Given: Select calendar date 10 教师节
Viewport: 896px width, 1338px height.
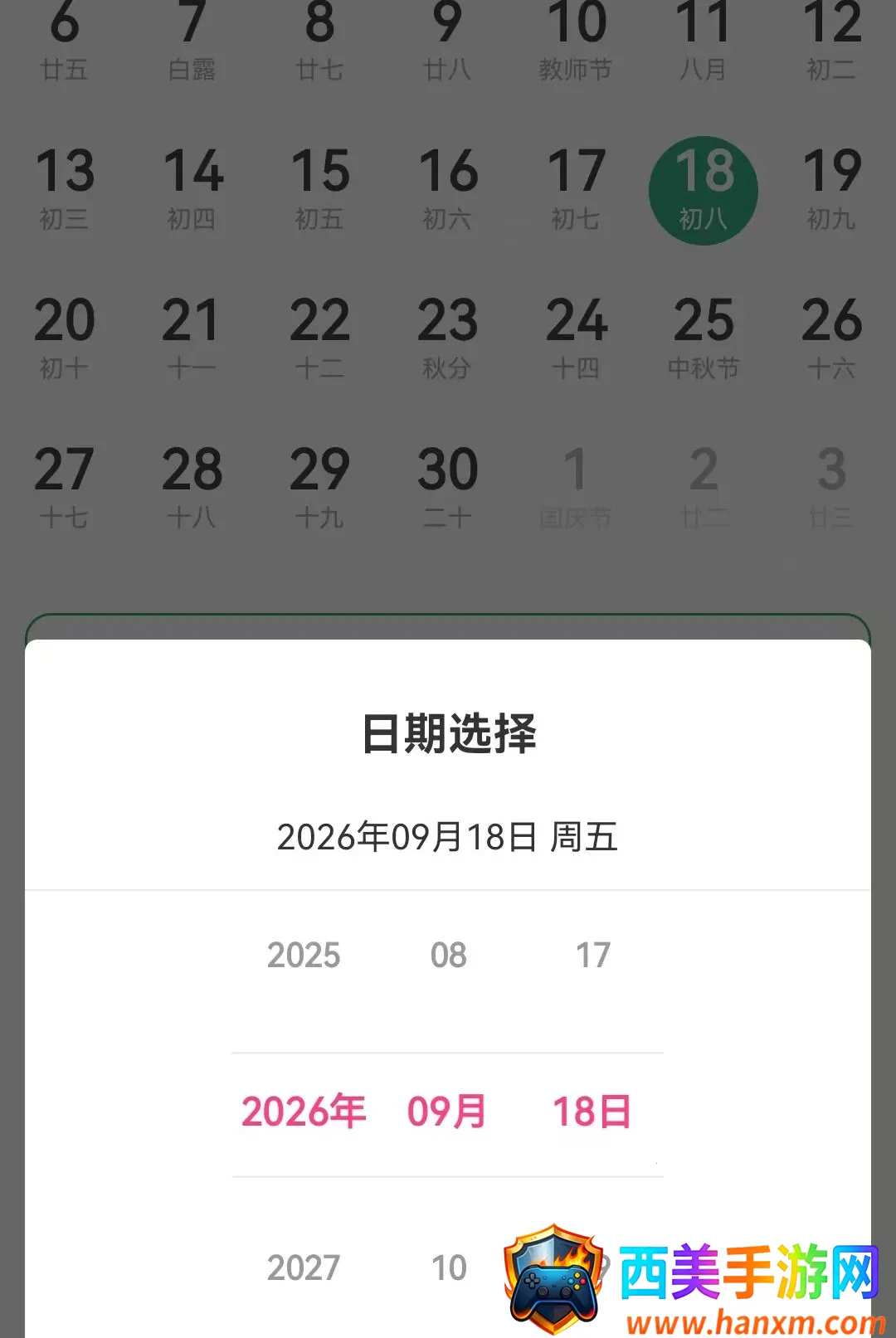Looking at the screenshot, I should (x=576, y=41).
